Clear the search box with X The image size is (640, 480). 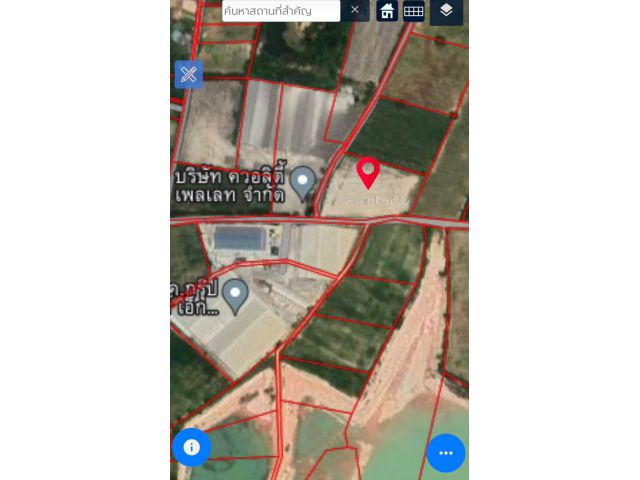(355, 10)
